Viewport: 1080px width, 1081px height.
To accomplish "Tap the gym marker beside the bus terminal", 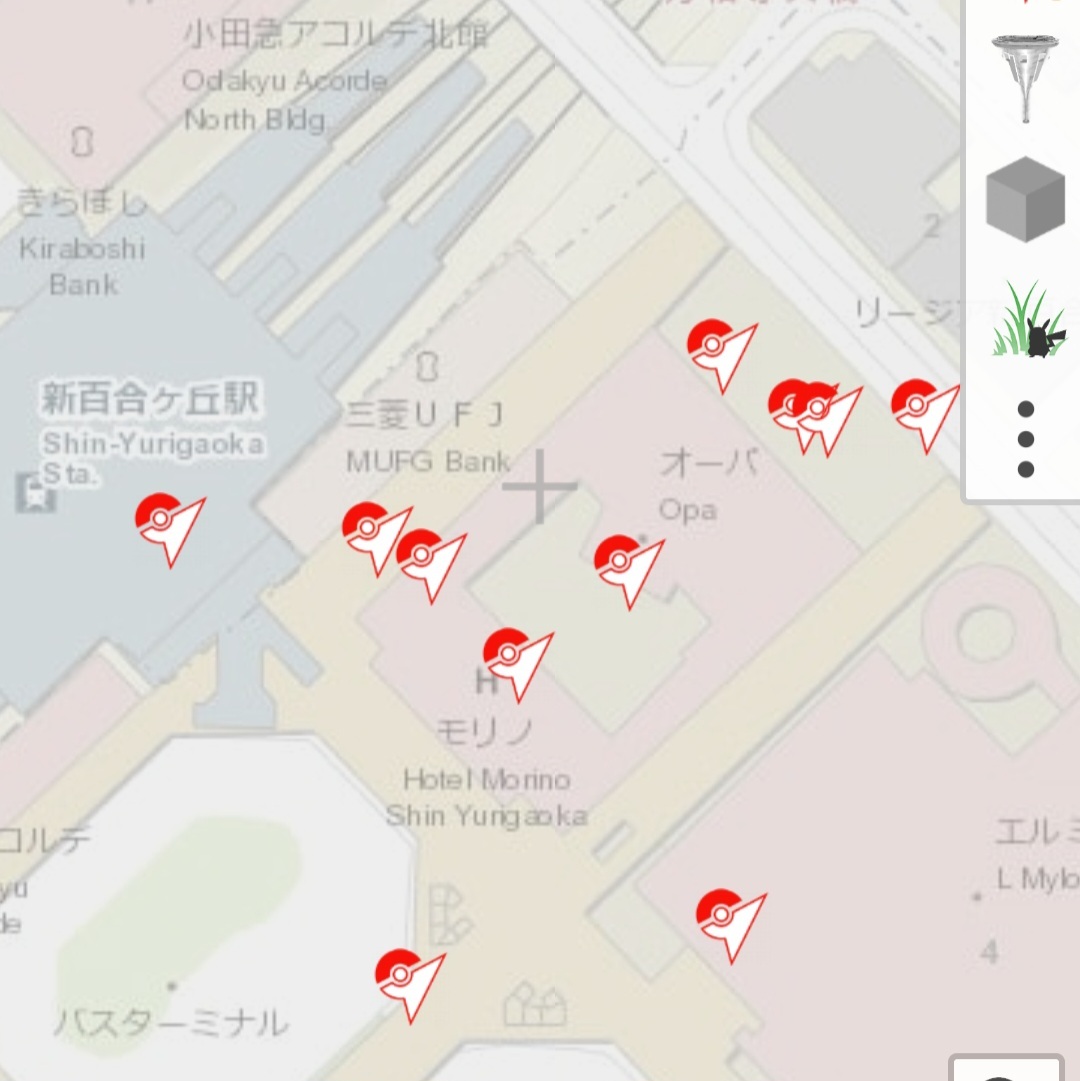I will 405,979.
